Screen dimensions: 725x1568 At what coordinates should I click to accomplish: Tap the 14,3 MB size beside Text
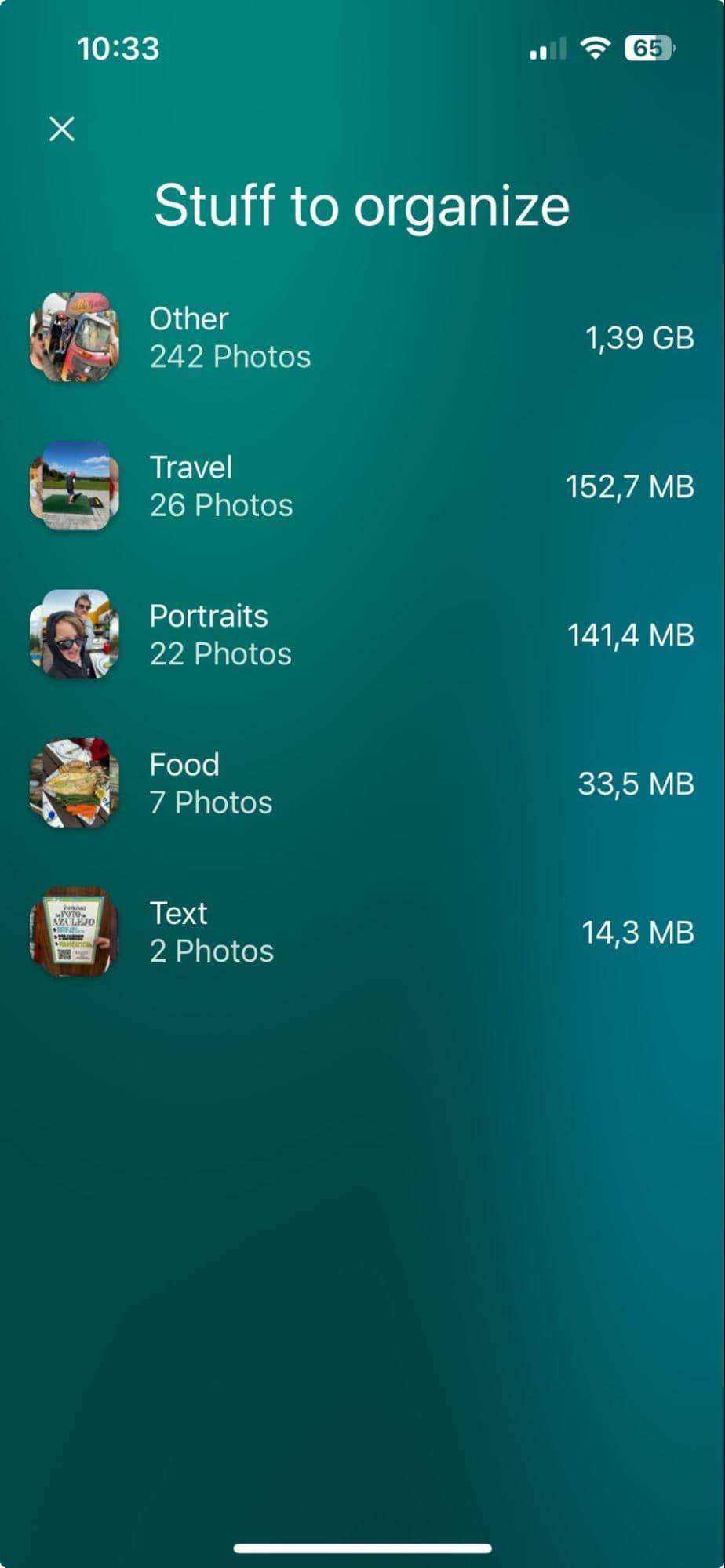[637, 932]
